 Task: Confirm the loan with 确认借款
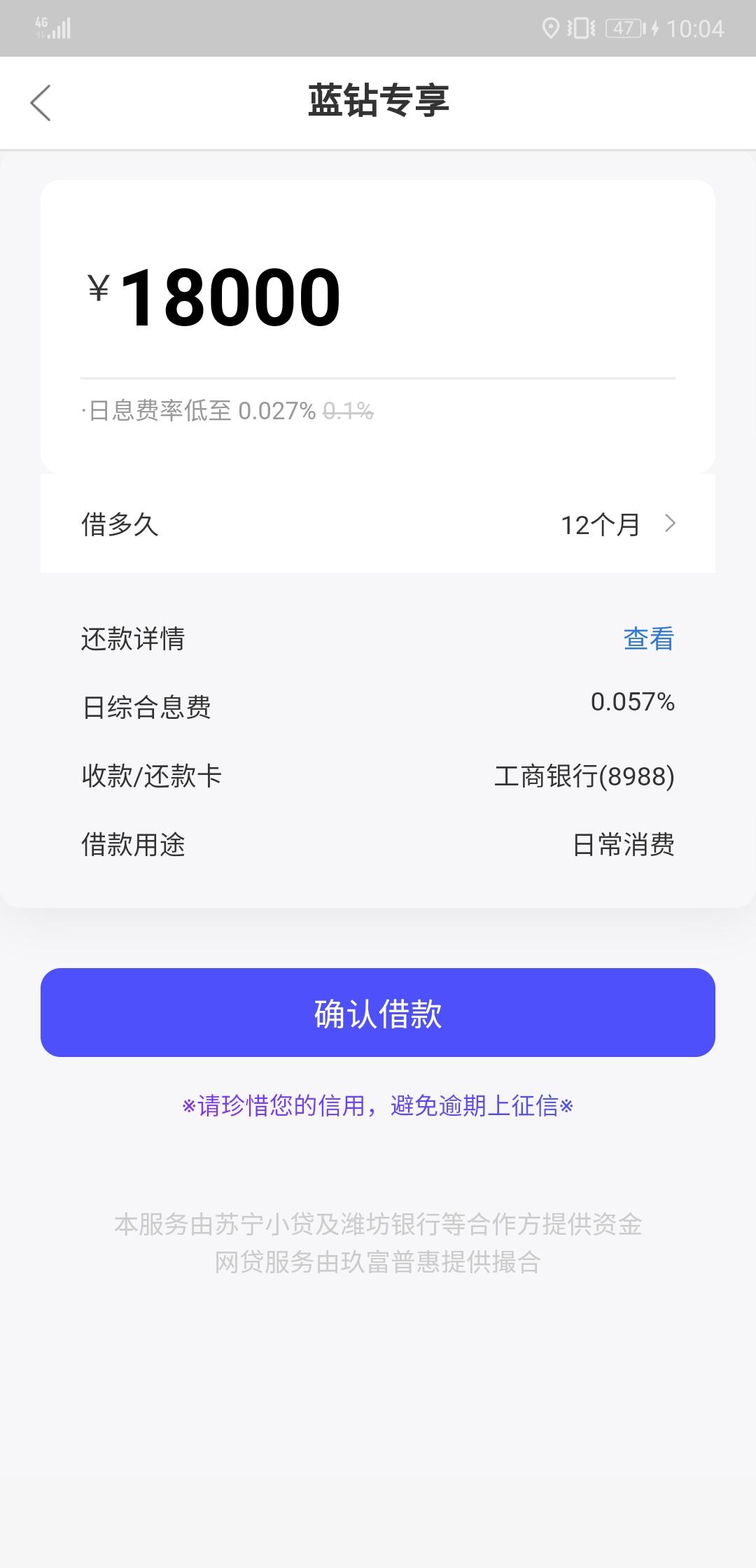pyautogui.click(x=378, y=1012)
